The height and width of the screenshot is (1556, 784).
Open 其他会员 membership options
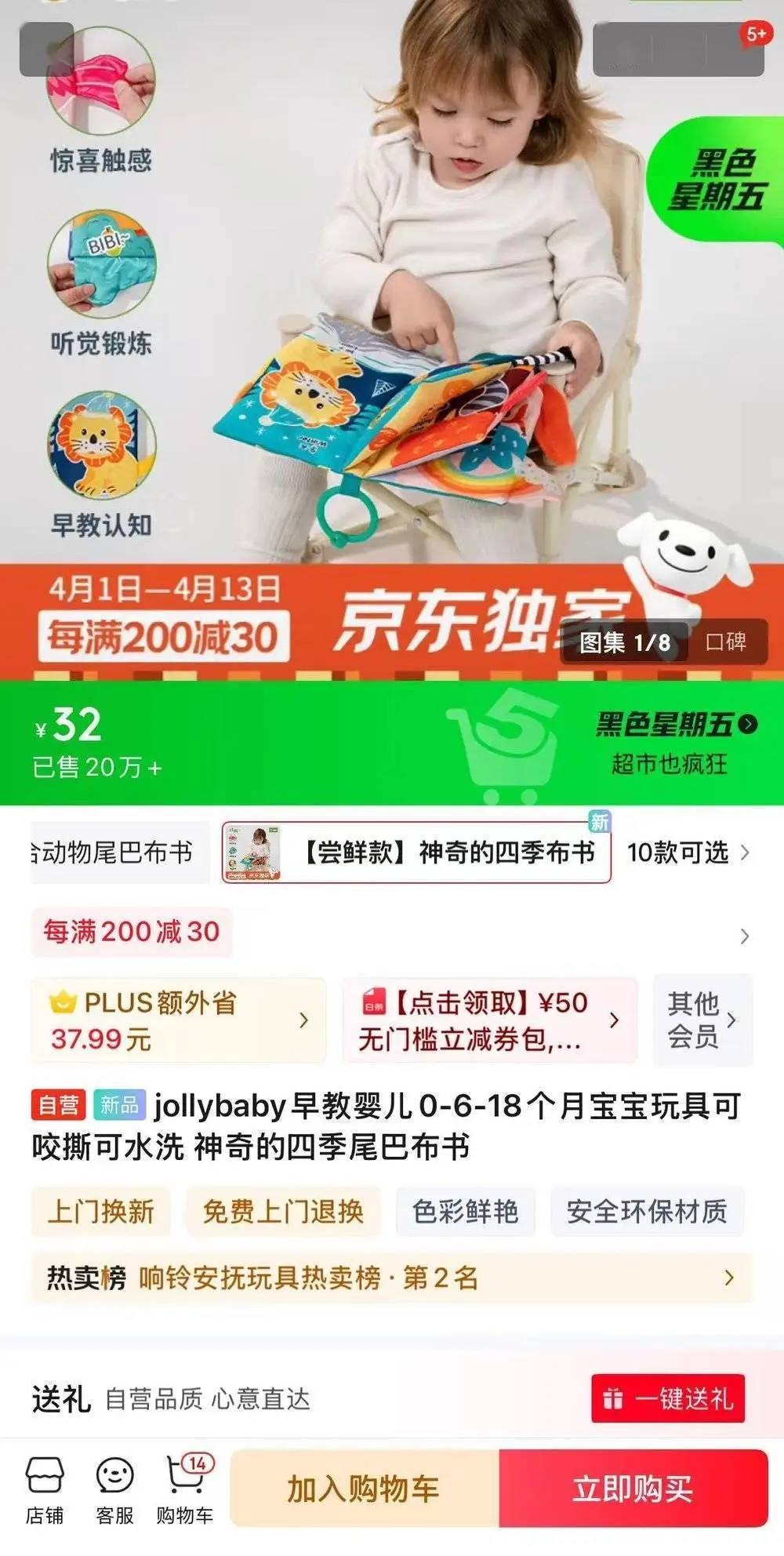tap(702, 1020)
